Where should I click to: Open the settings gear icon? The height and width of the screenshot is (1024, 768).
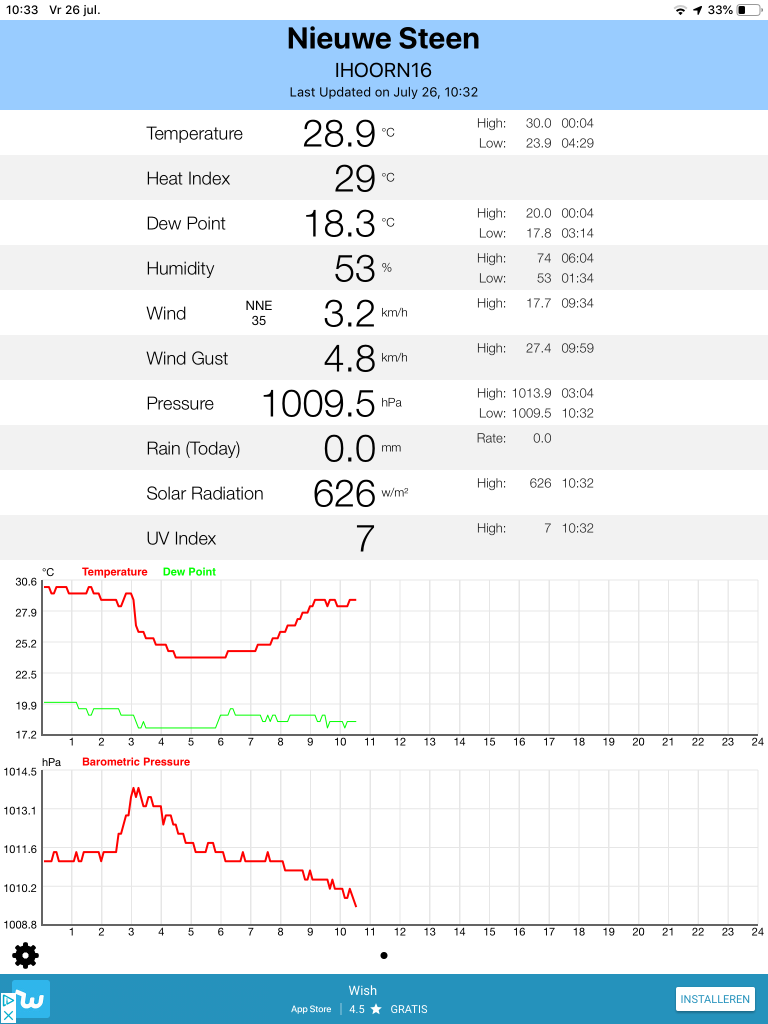(x=25, y=955)
